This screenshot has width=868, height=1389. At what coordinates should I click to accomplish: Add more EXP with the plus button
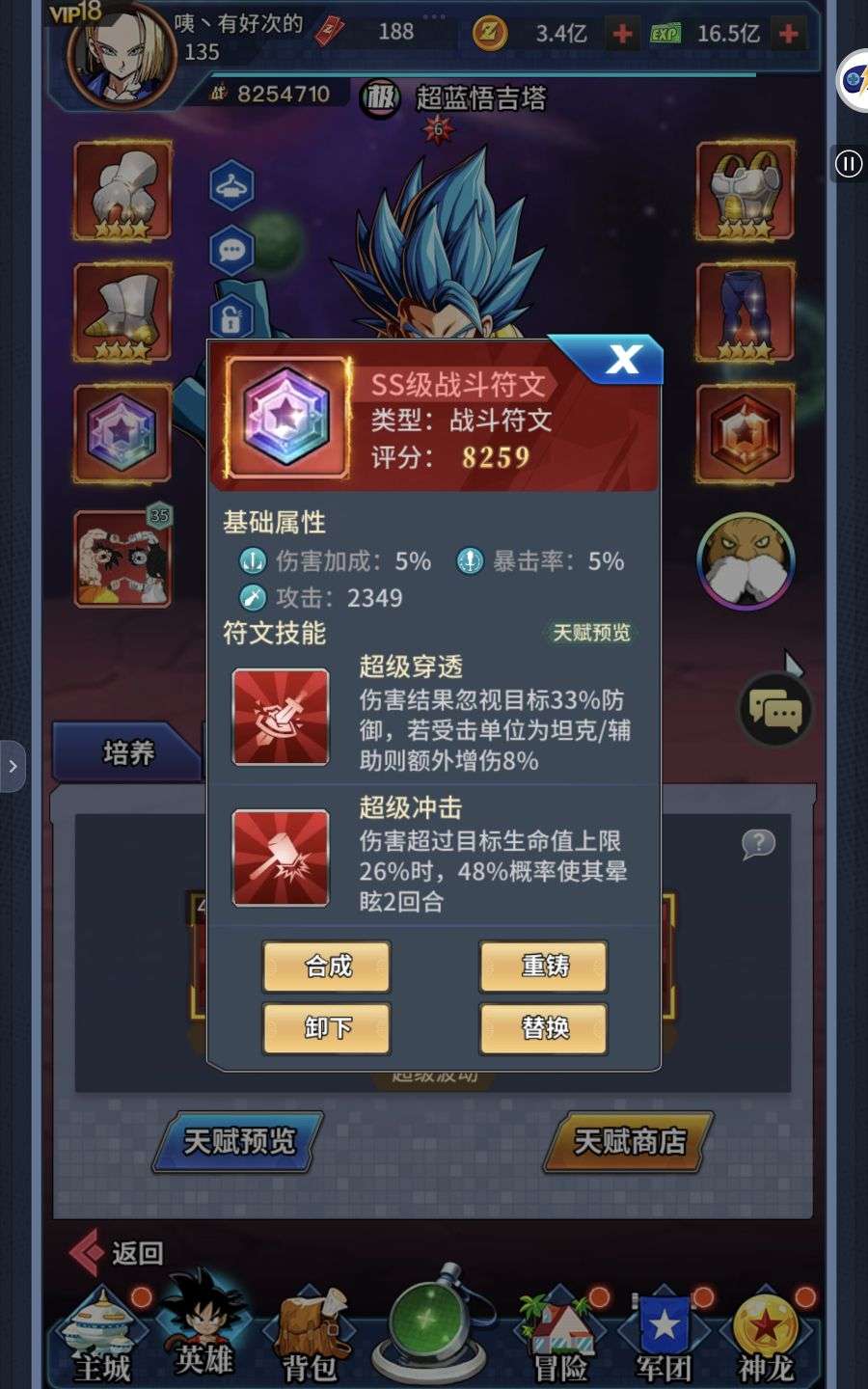[x=788, y=34]
